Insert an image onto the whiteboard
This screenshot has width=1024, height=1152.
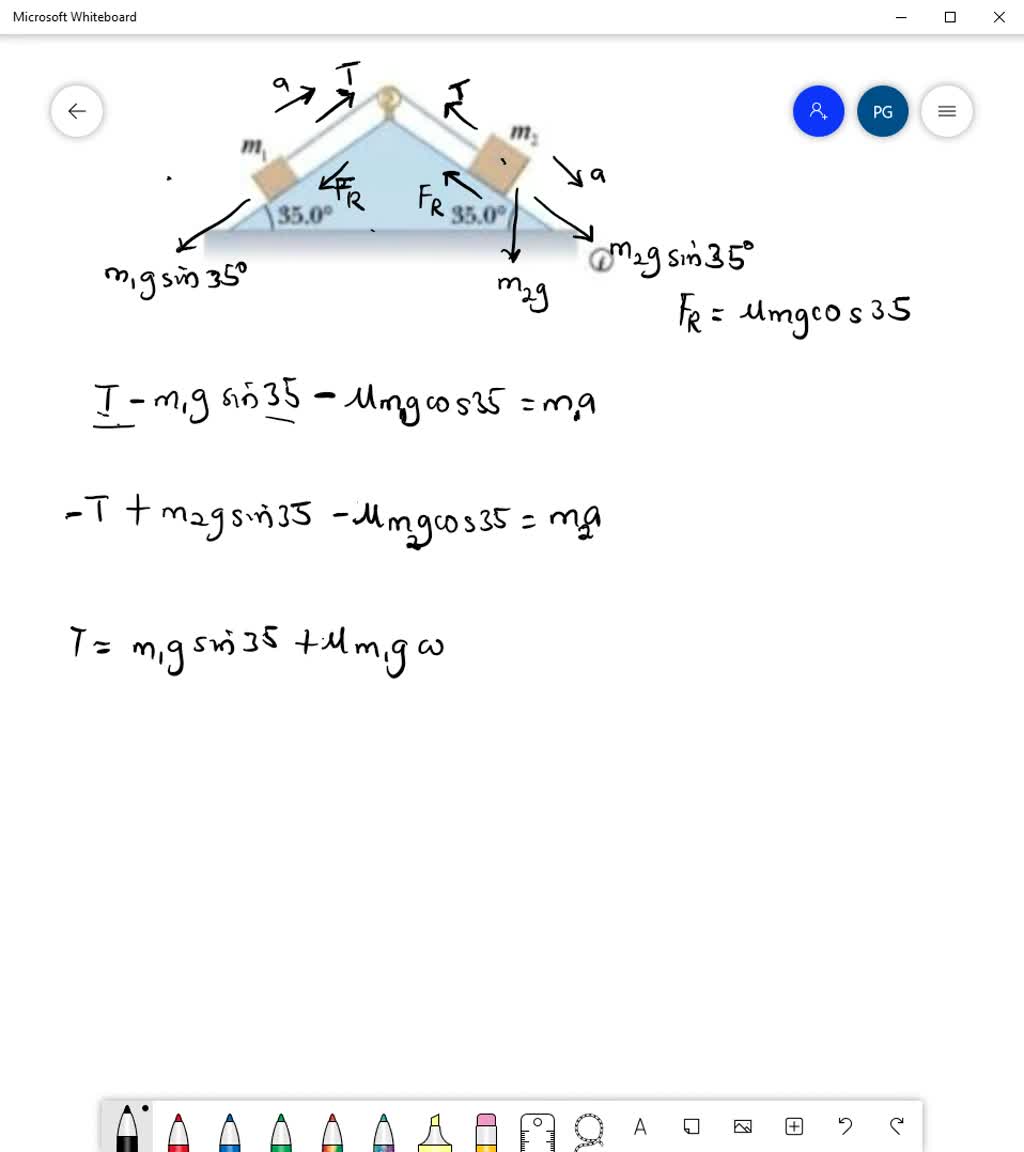[x=742, y=1126]
